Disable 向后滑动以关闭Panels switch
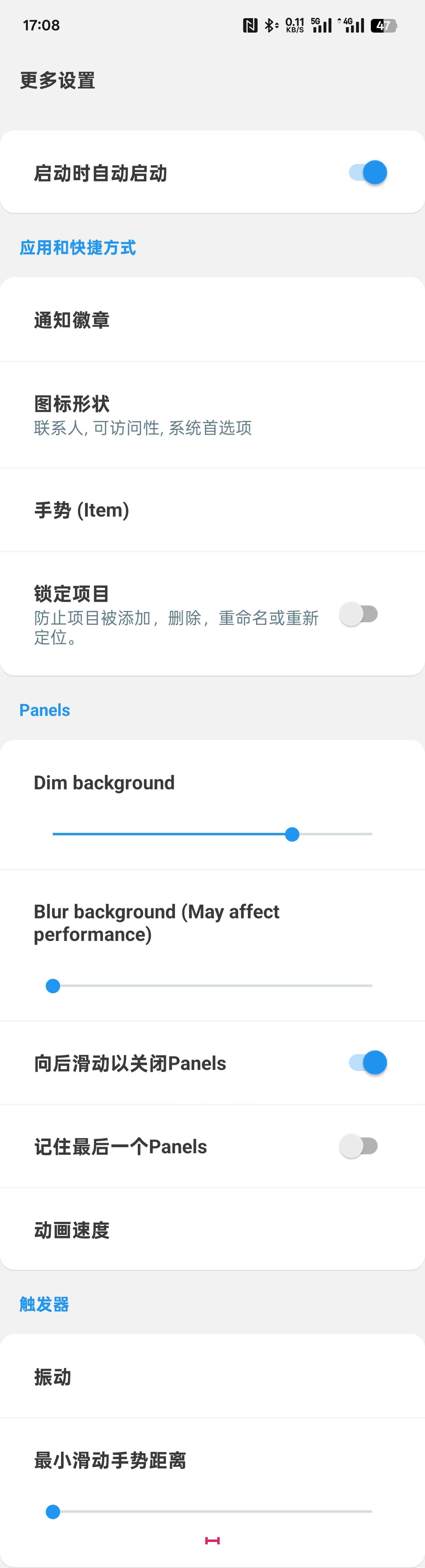This screenshot has height=1568, width=425. tap(368, 1063)
